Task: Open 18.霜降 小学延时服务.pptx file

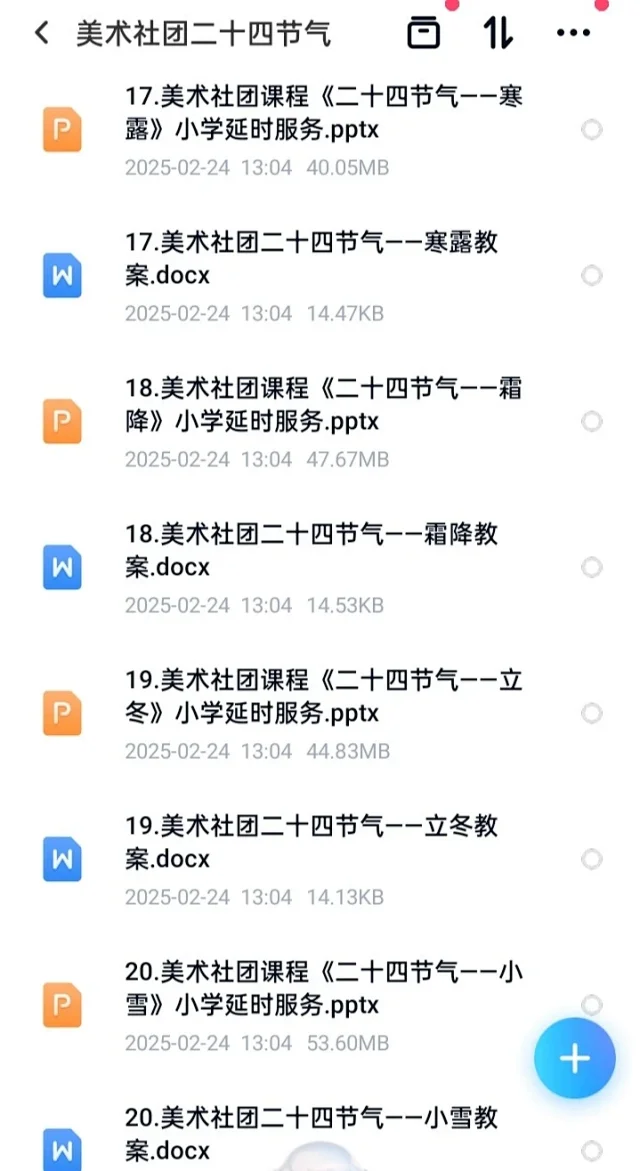Action: pyautogui.click(x=323, y=405)
